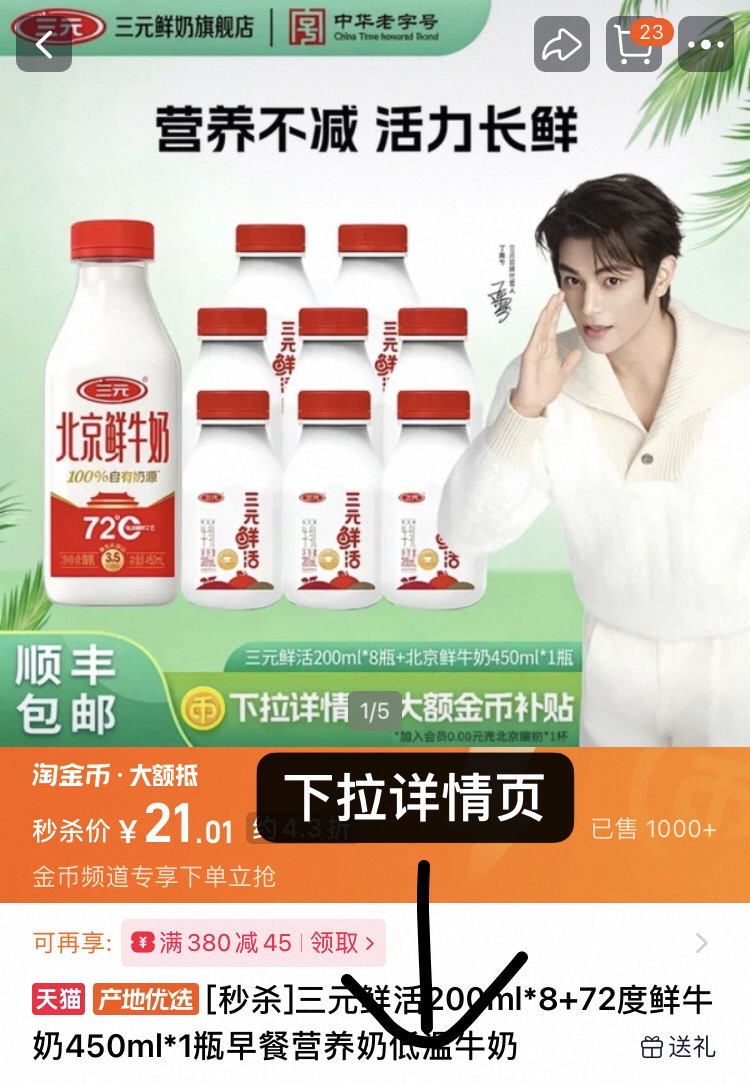Open the shopping cart with 23 items

click(x=636, y=44)
